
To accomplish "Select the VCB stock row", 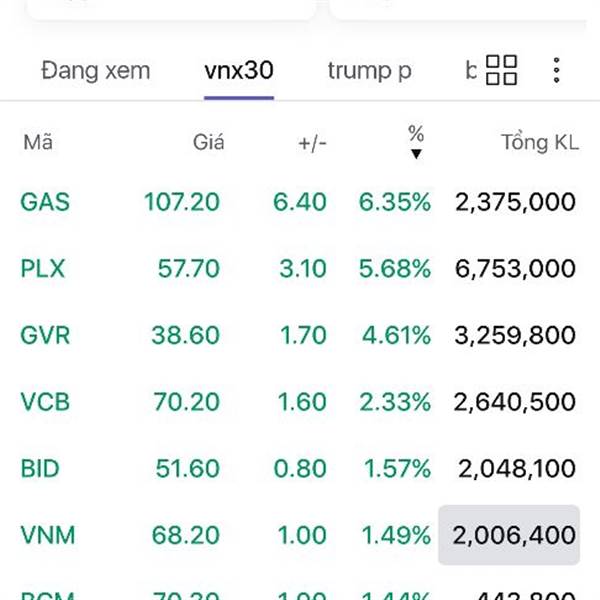I will [45, 402].
